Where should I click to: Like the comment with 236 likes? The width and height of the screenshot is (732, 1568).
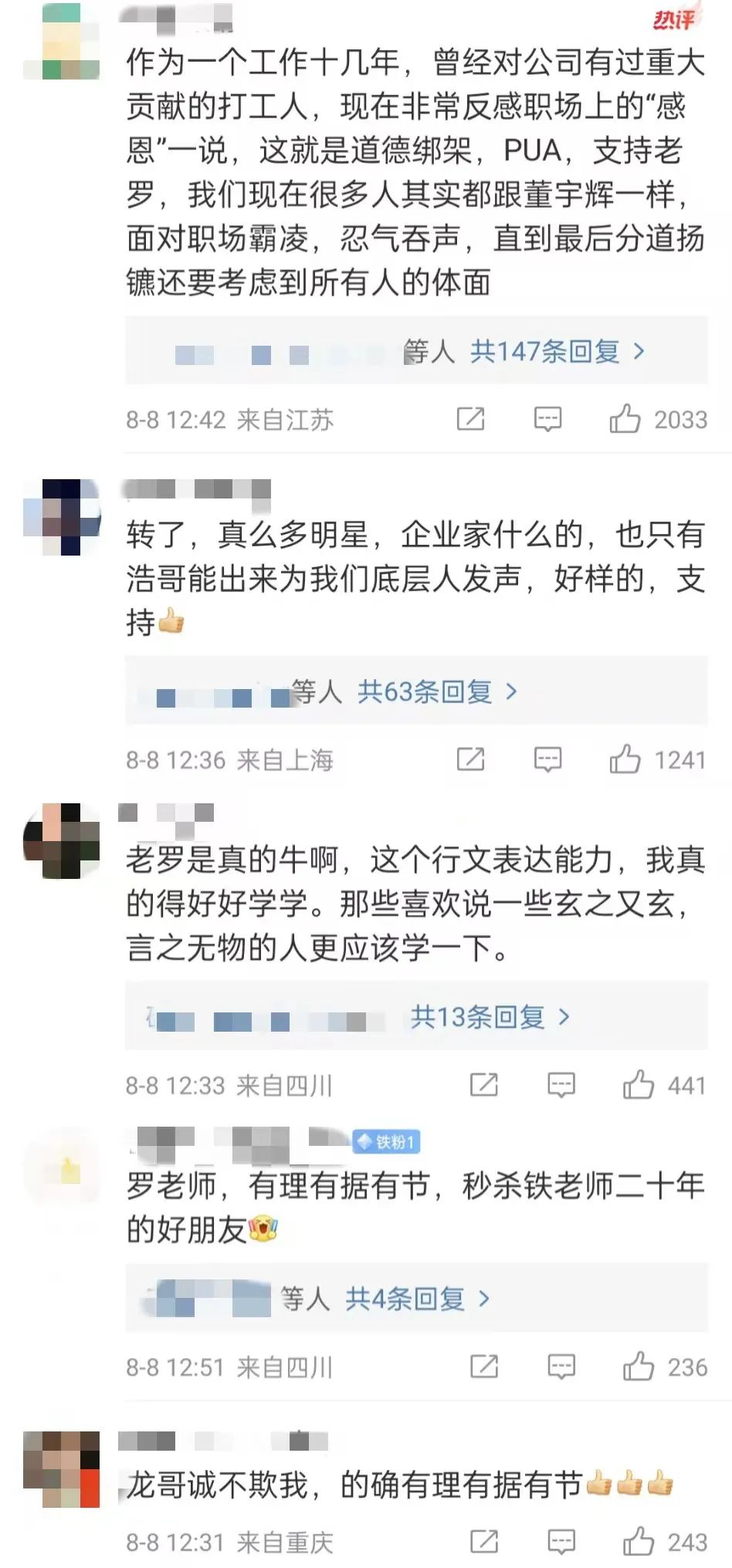coord(638,1367)
